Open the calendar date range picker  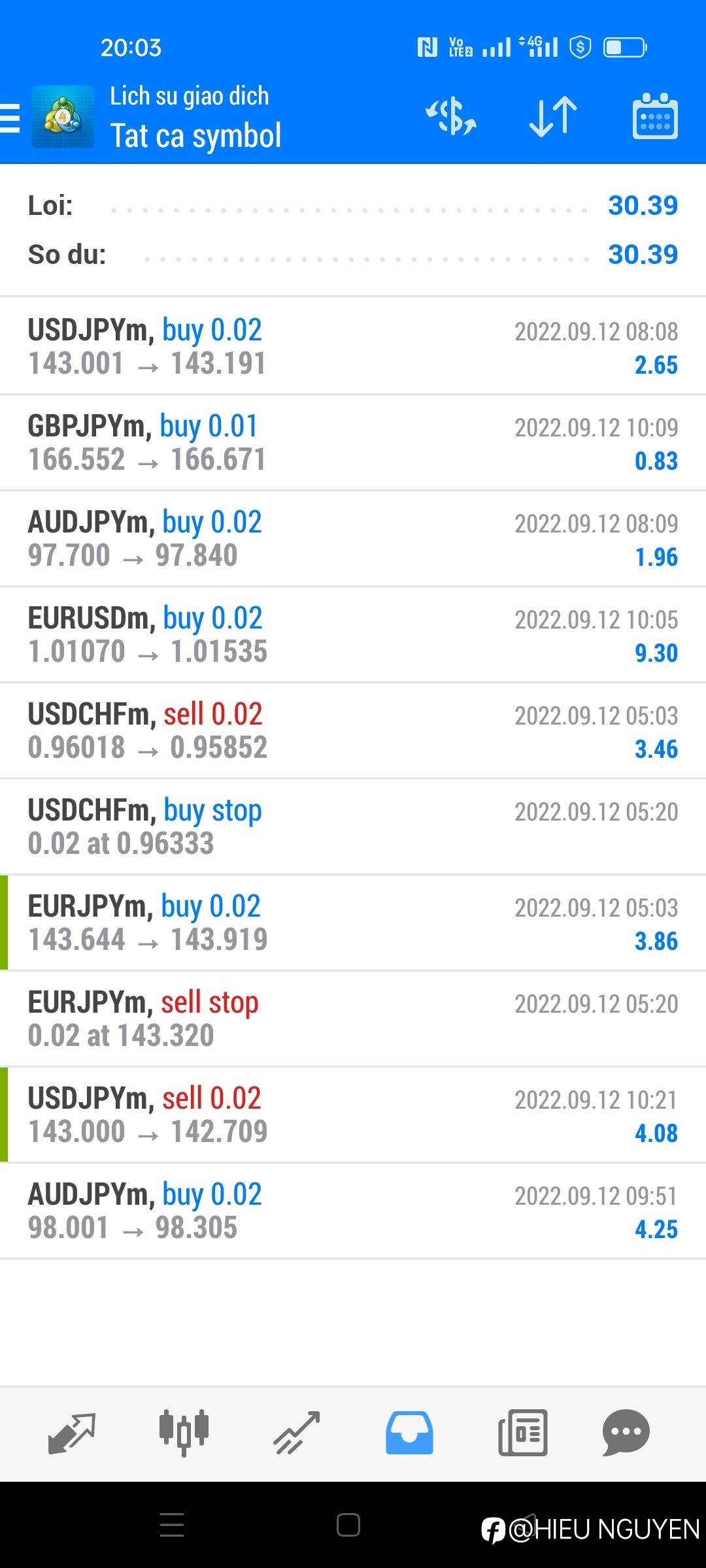click(x=655, y=117)
